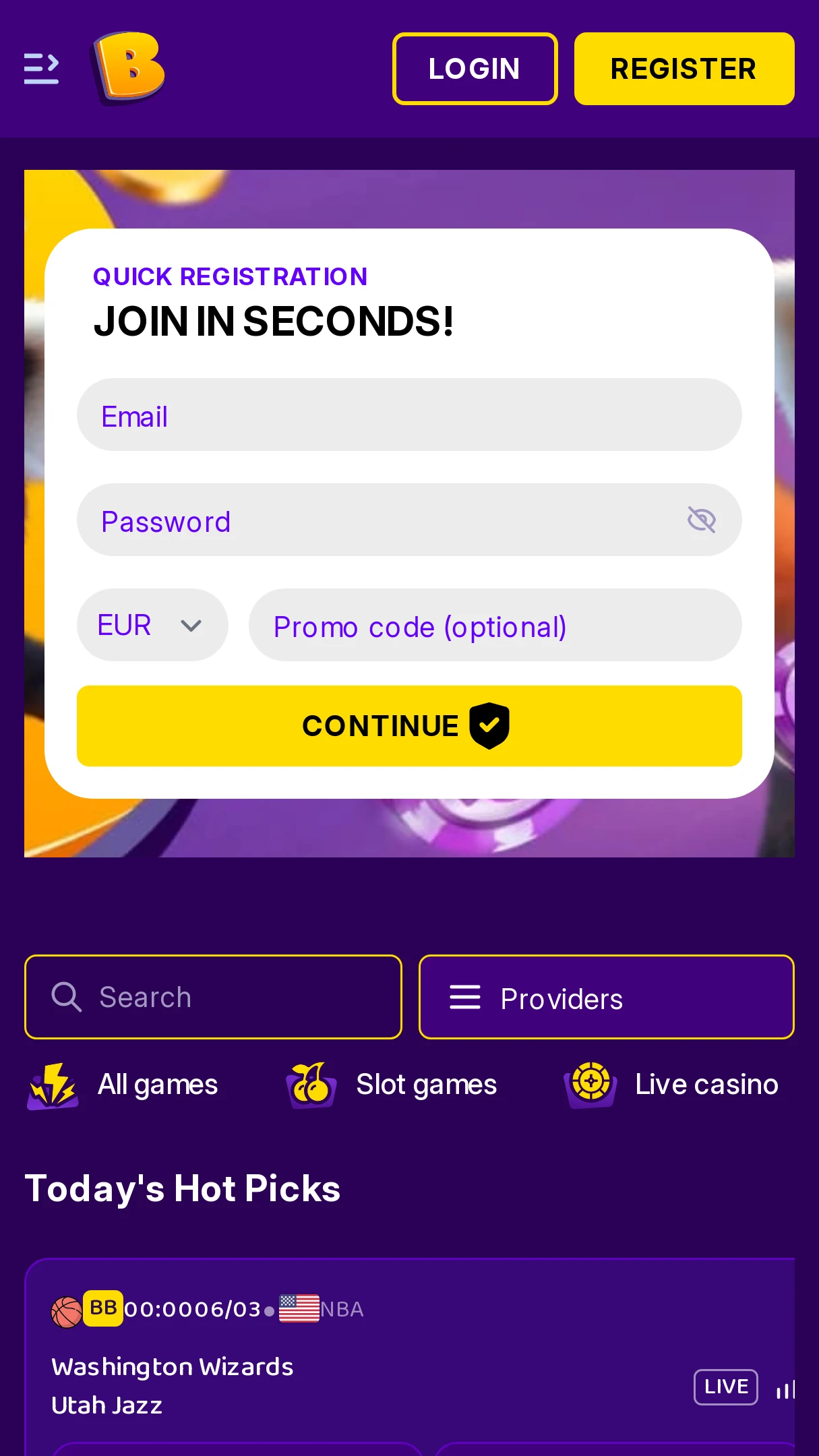The image size is (819, 1456).
Task: Tap the REGISTER button
Action: click(x=684, y=69)
